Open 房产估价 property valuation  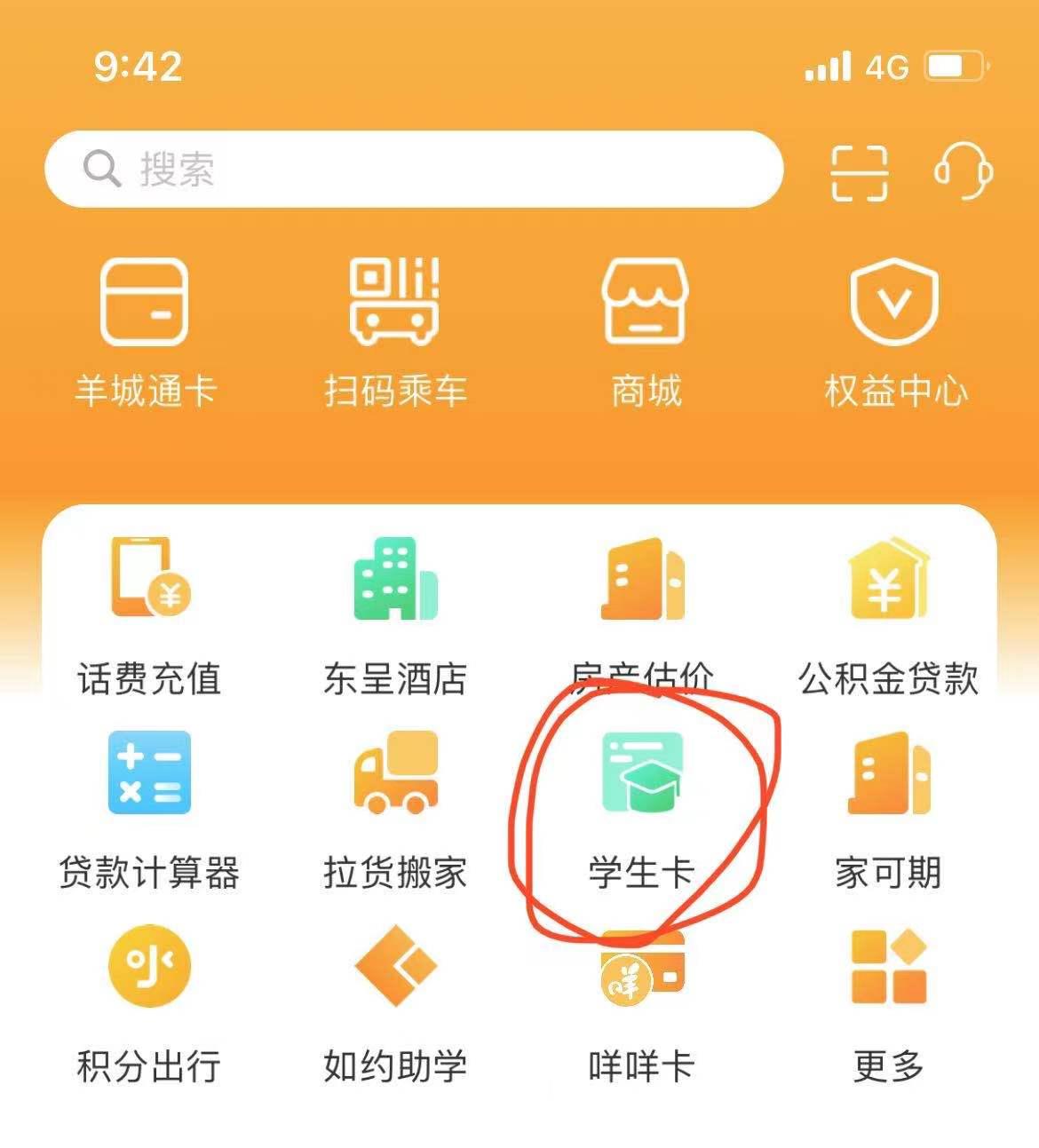(x=644, y=613)
